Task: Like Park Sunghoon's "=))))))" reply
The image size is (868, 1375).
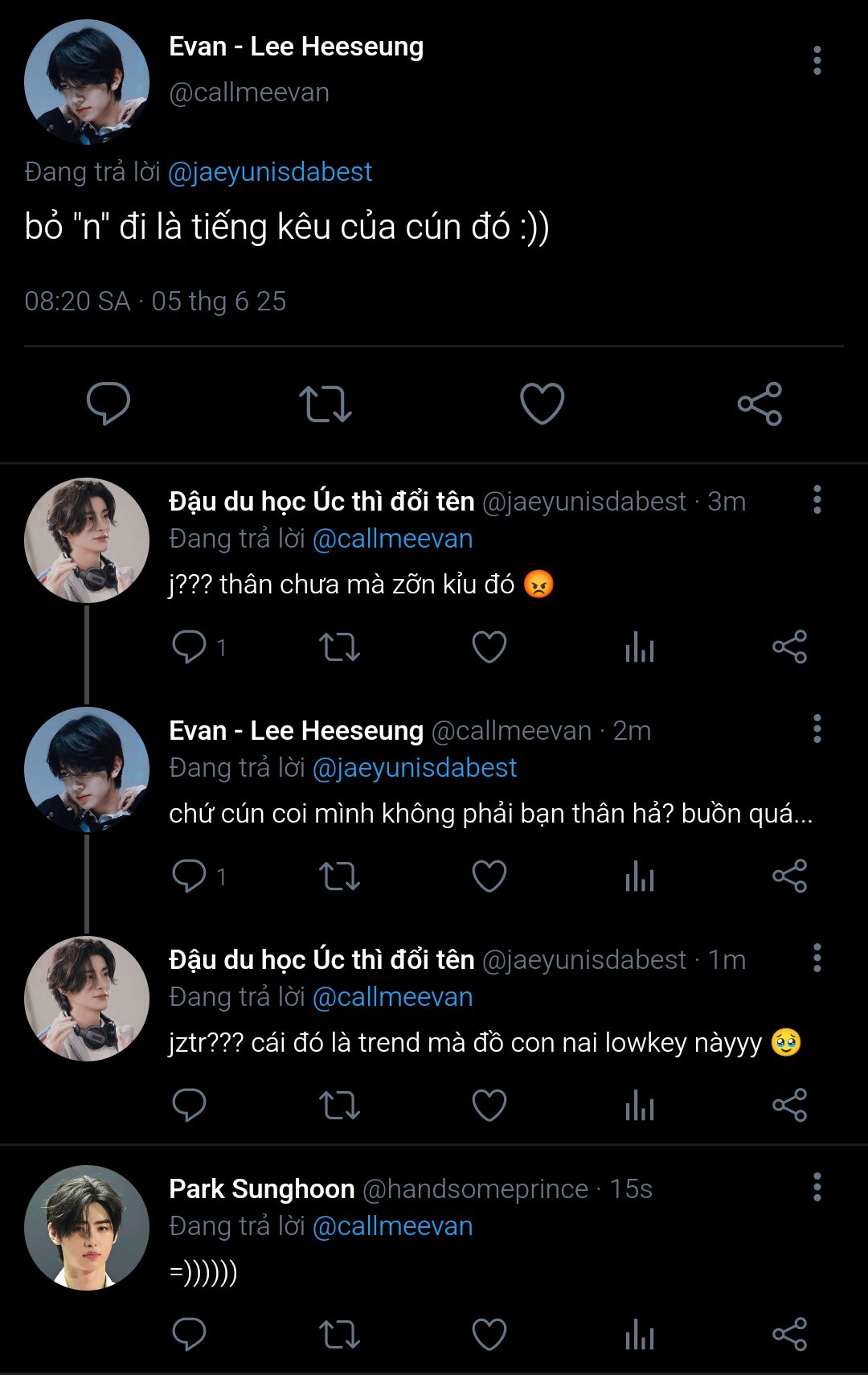Action: point(489,1335)
